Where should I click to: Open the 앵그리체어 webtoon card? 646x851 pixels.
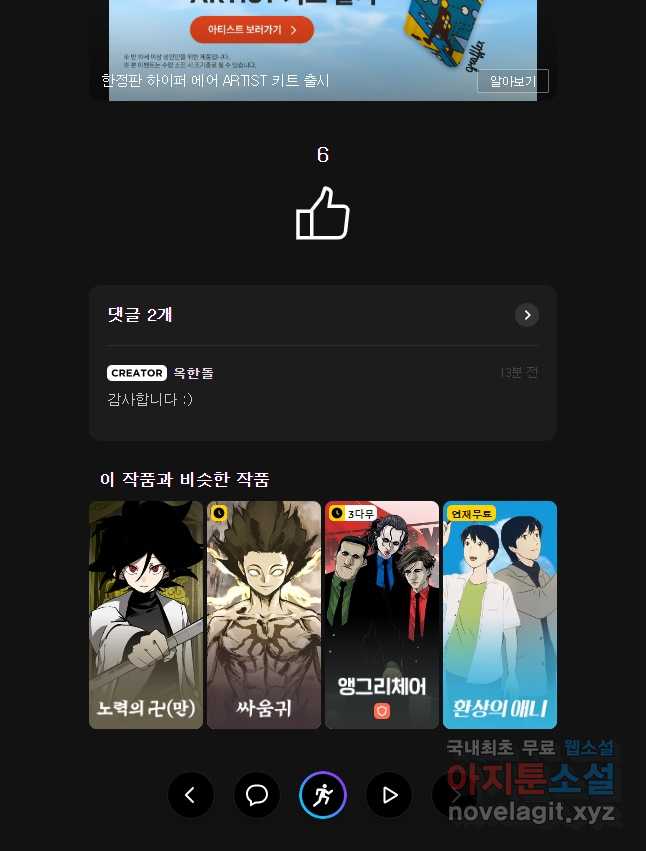click(382, 615)
